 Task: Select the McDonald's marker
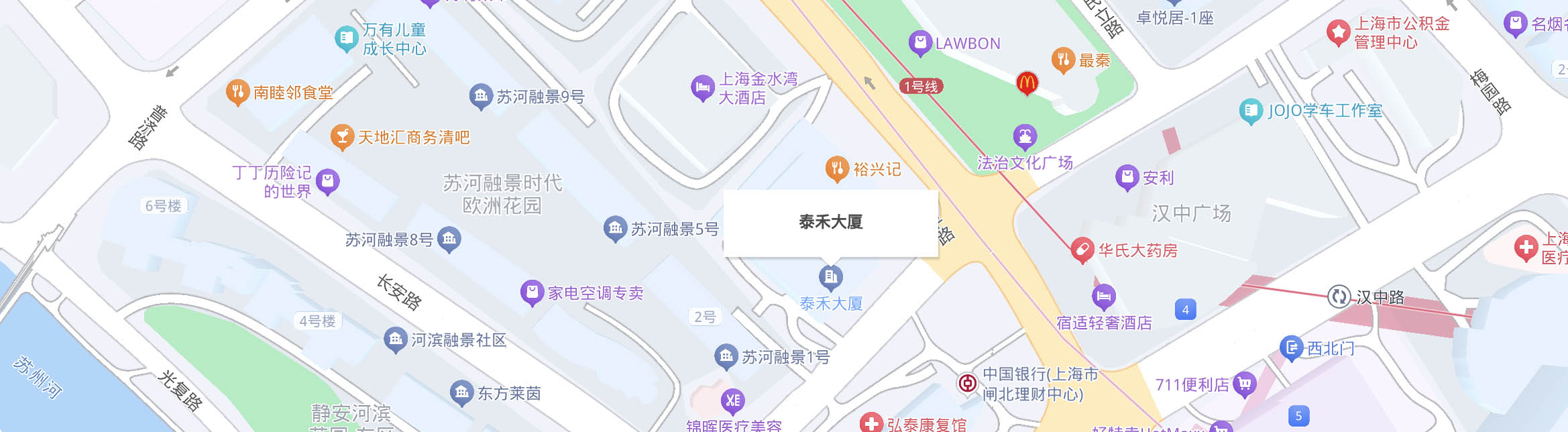(1027, 83)
